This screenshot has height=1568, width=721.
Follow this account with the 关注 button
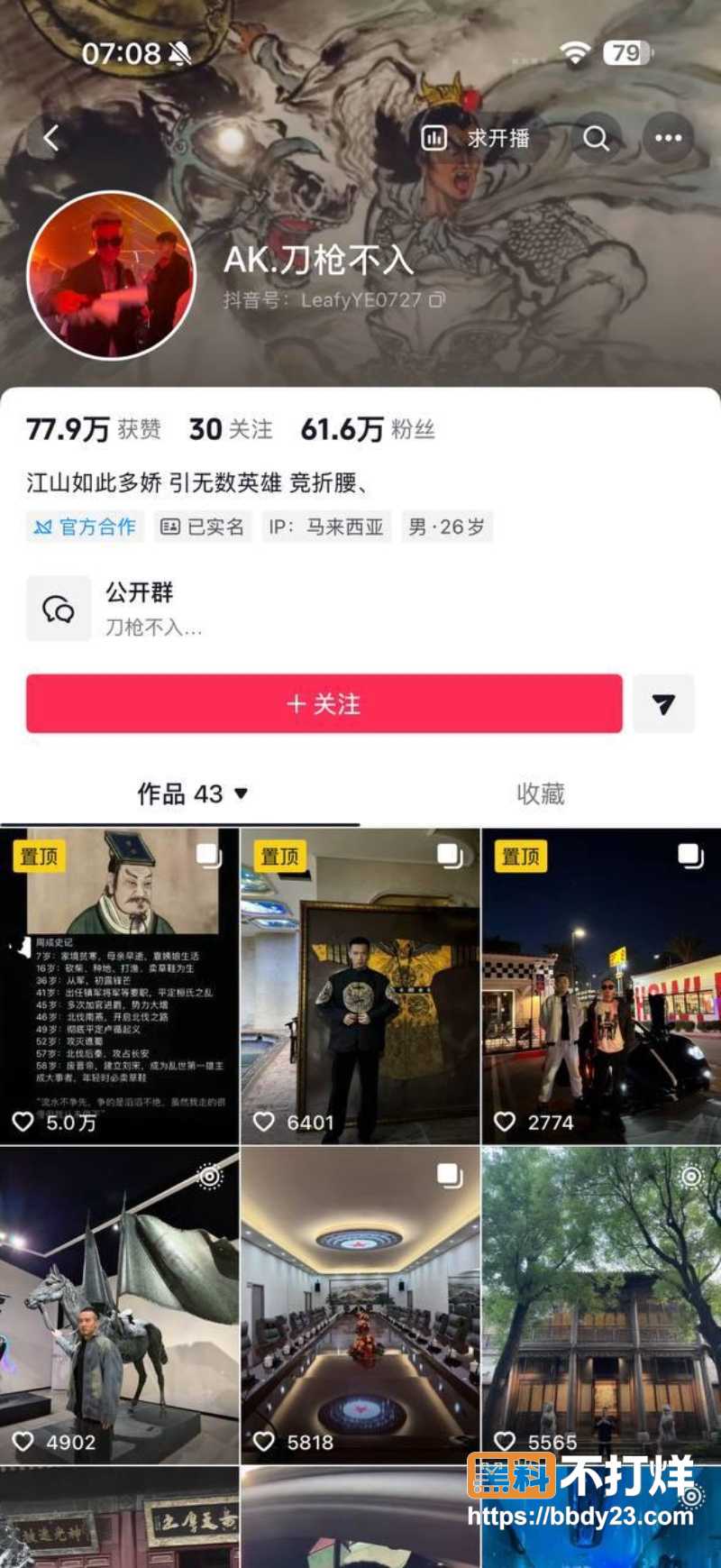[x=324, y=703]
